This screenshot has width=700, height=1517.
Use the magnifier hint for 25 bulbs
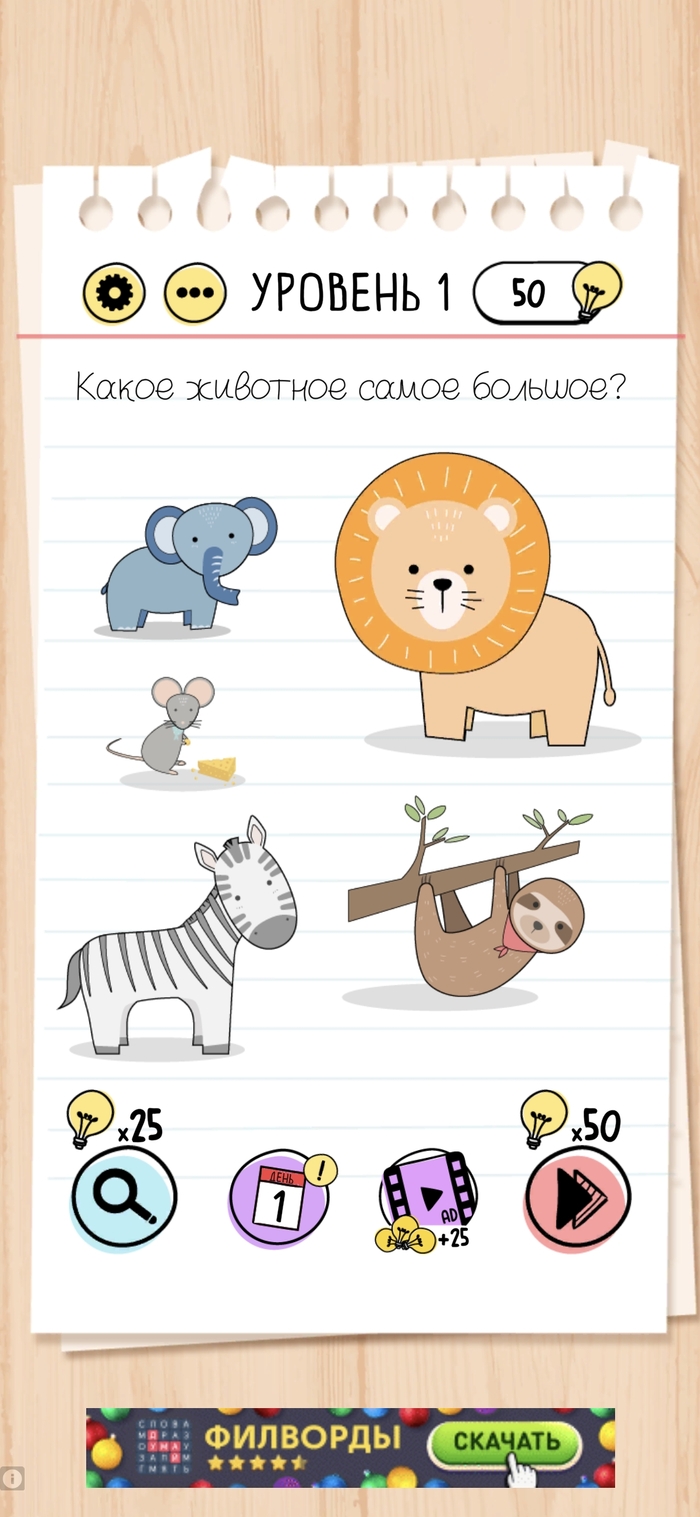coord(124,1197)
